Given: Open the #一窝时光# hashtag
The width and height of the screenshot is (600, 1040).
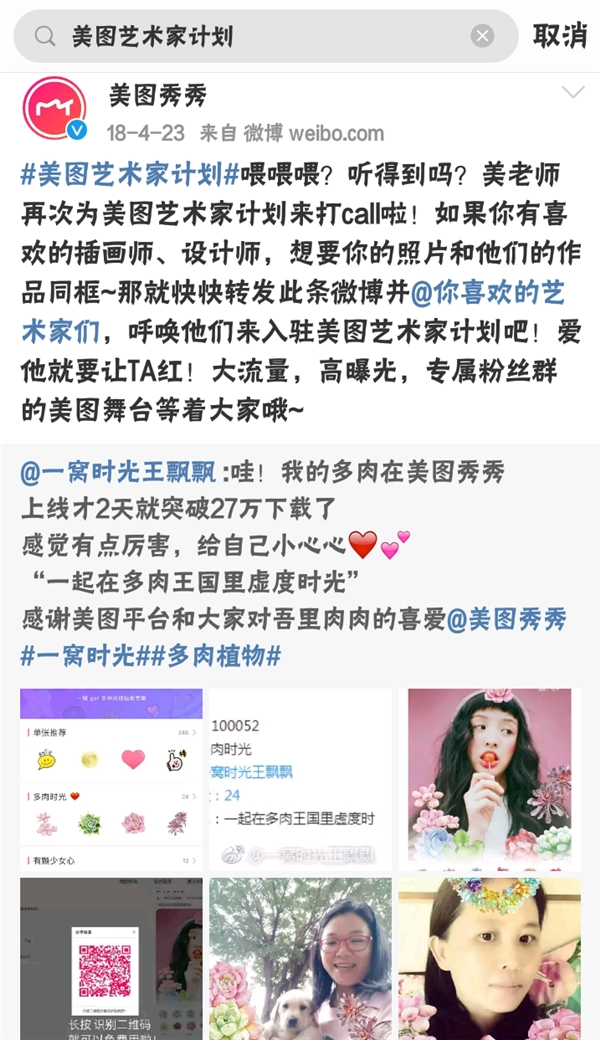Looking at the screenshot, I should tap(77, 657).
